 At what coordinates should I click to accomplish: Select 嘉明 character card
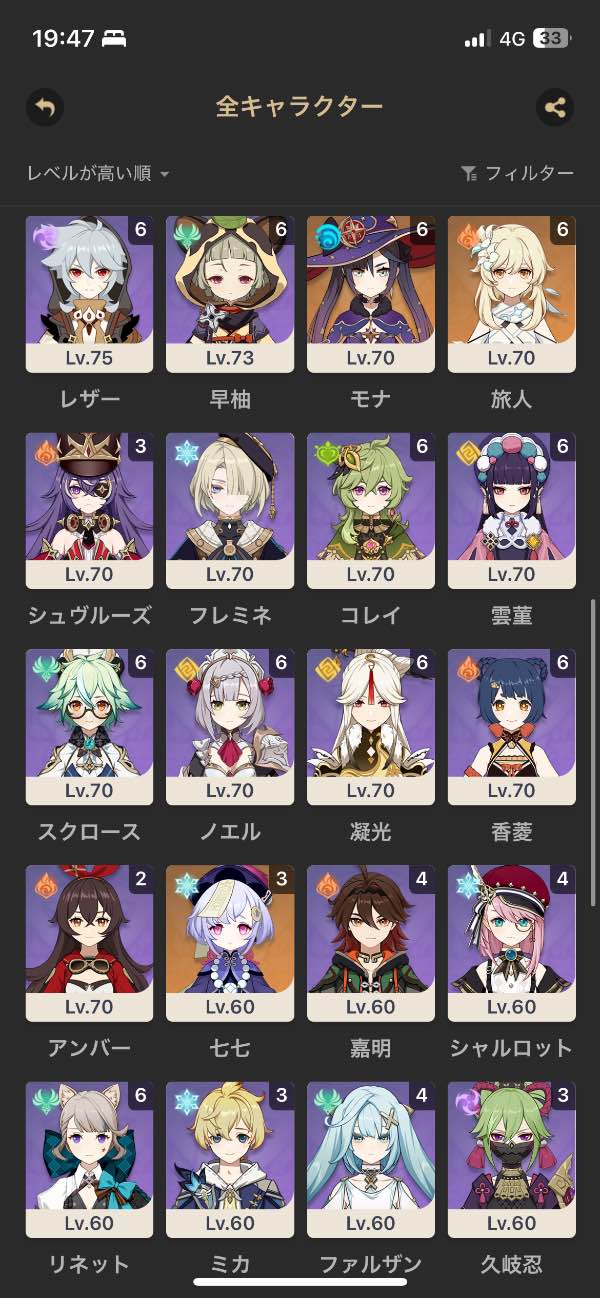pos(370,943)
